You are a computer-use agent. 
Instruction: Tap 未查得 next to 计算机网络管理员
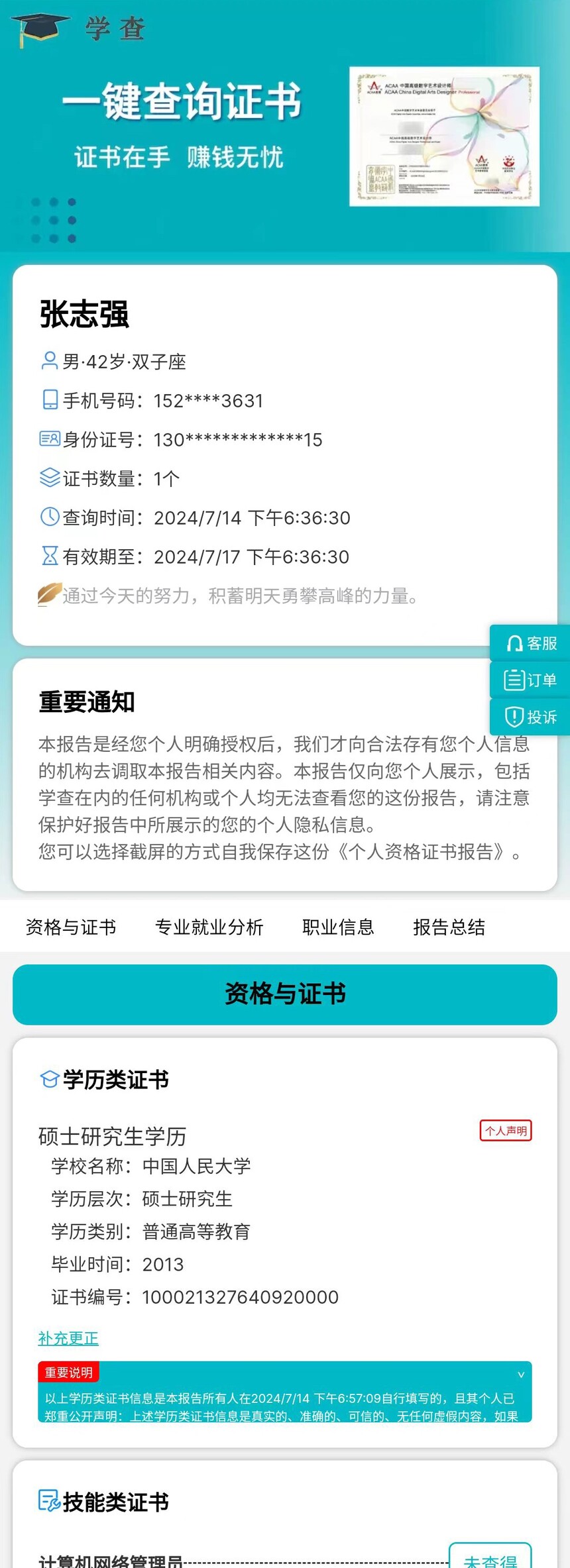[x=490, y=1558]
